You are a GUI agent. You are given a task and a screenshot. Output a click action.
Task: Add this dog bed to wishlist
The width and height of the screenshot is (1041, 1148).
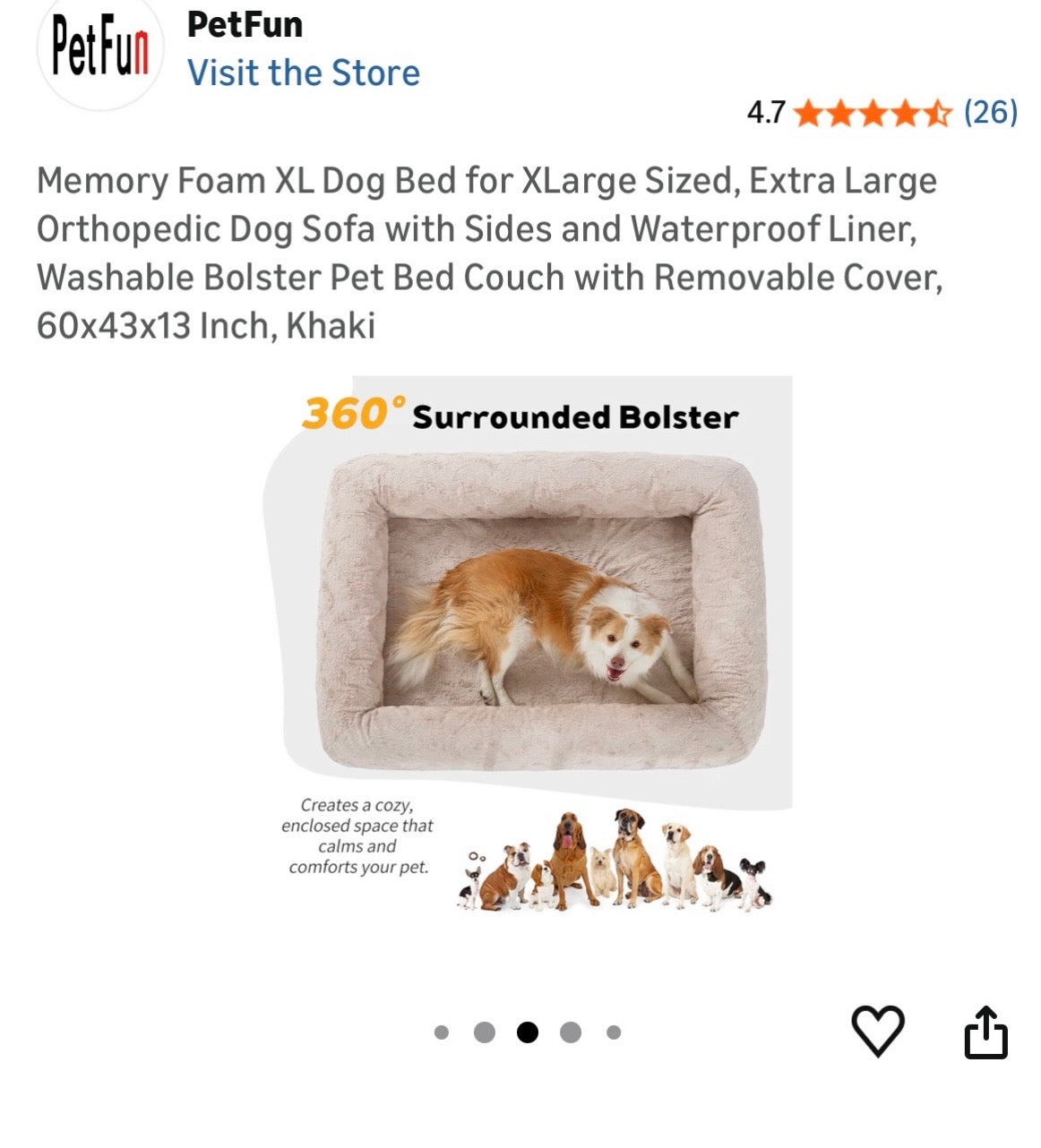pos(877,1031)
